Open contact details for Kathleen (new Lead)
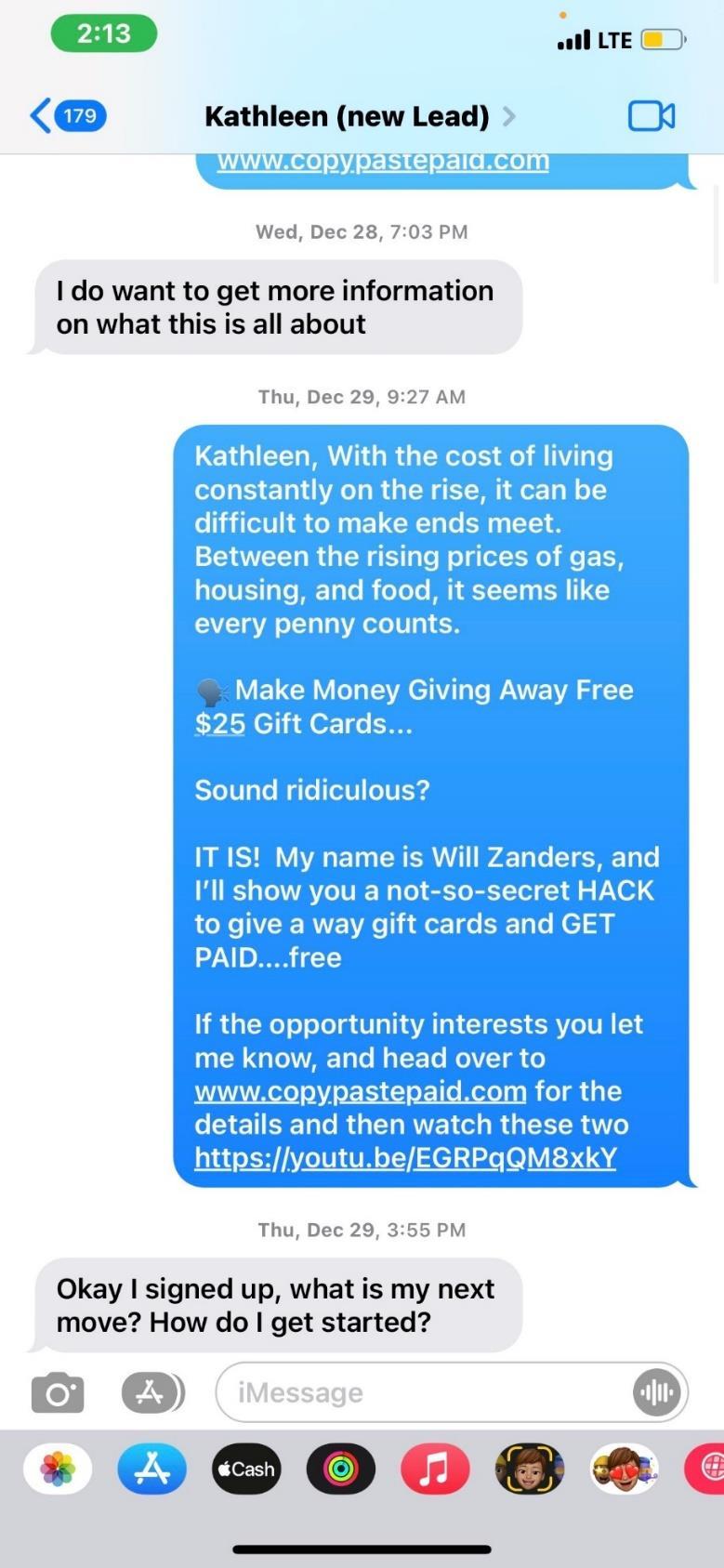724x1568 pixels. [x=358, y=116]
